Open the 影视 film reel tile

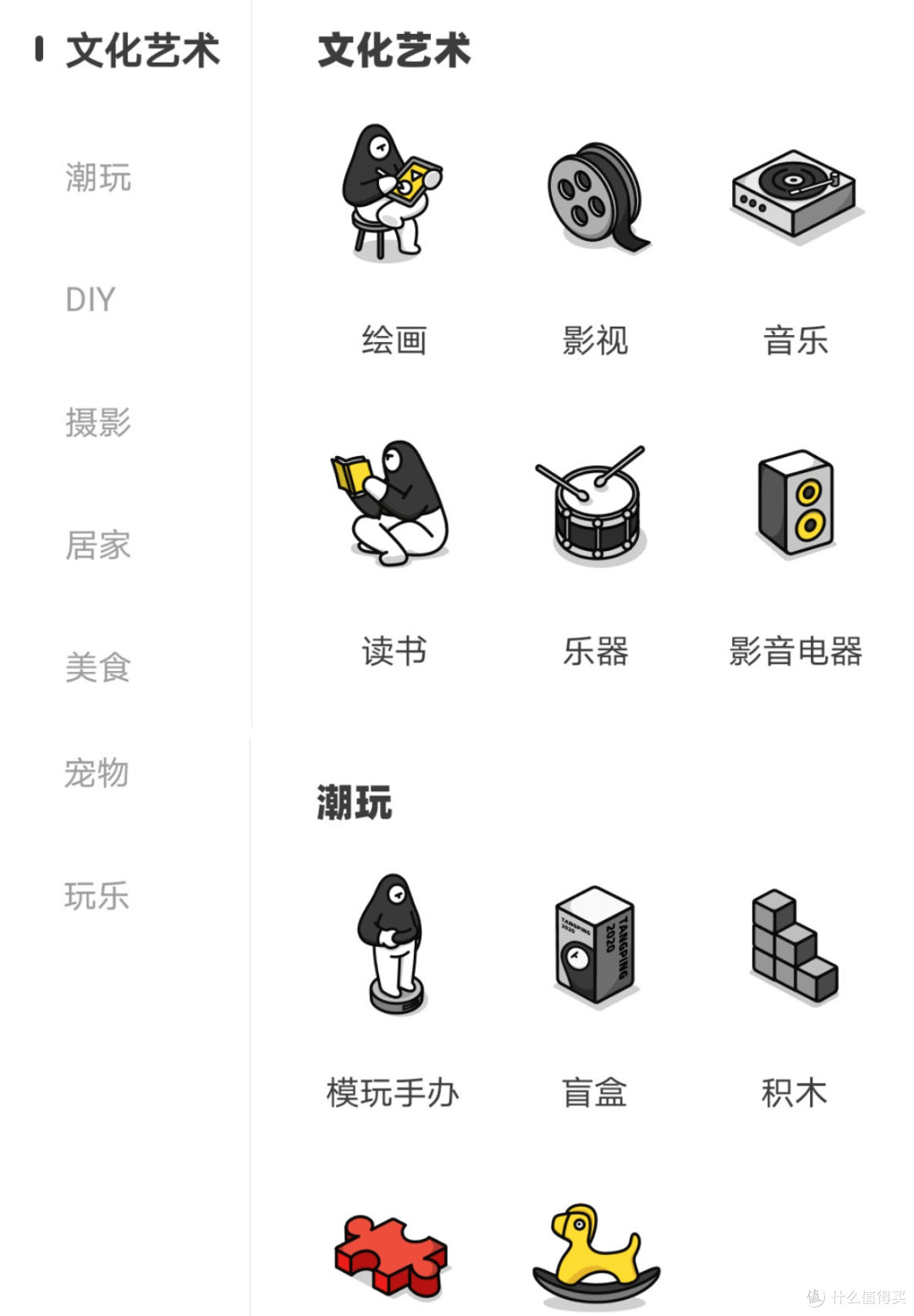click(595, 237)
